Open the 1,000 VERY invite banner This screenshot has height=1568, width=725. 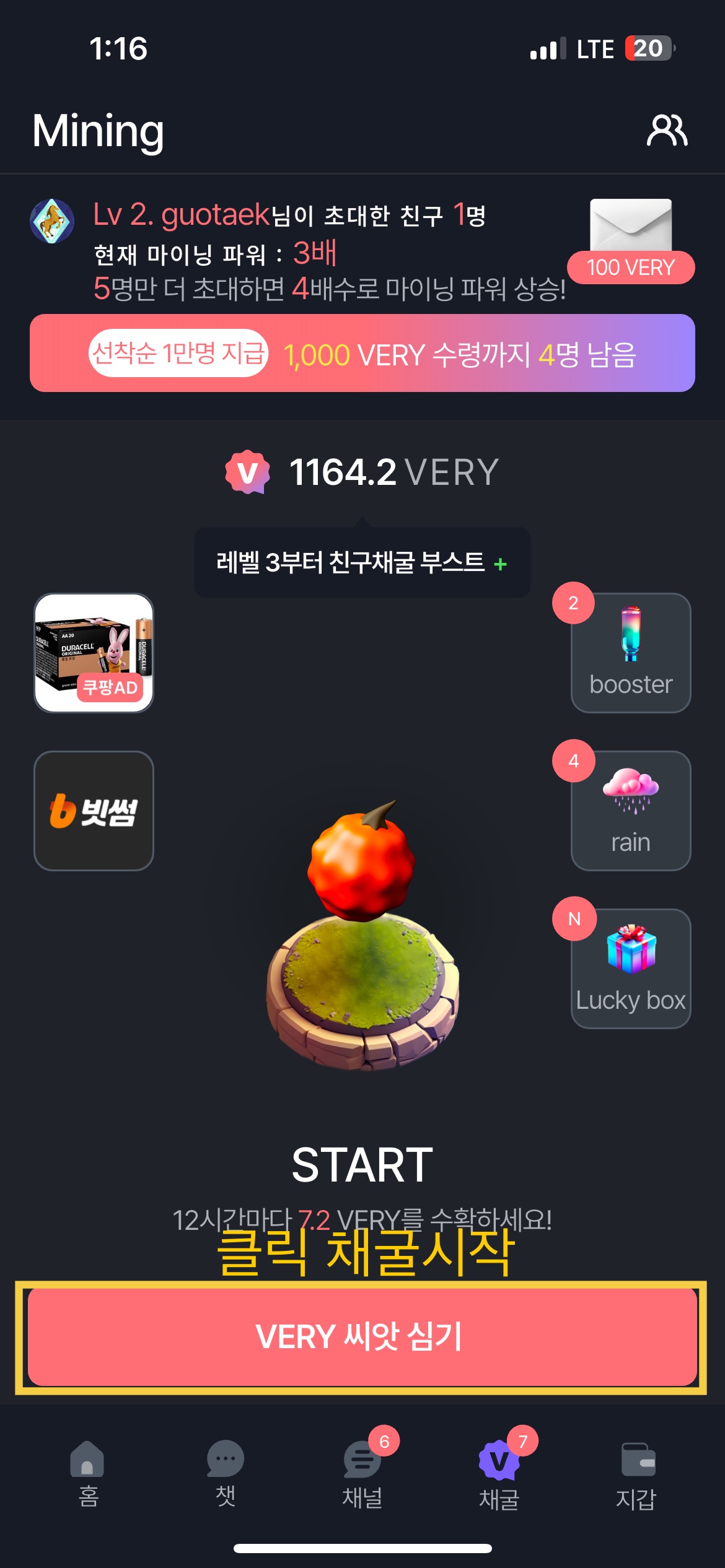pos(362,354)
